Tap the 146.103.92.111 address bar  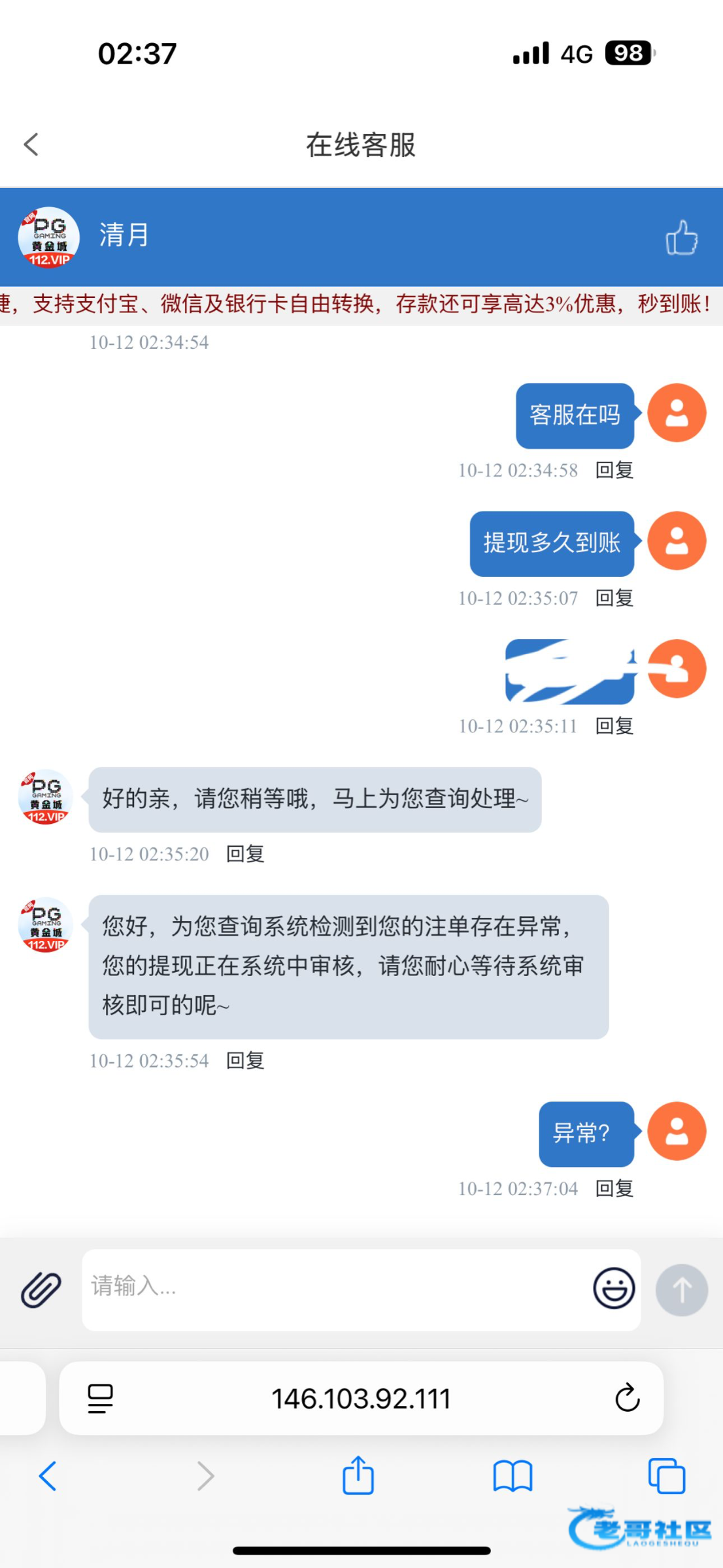click(x=361, y=1399)
